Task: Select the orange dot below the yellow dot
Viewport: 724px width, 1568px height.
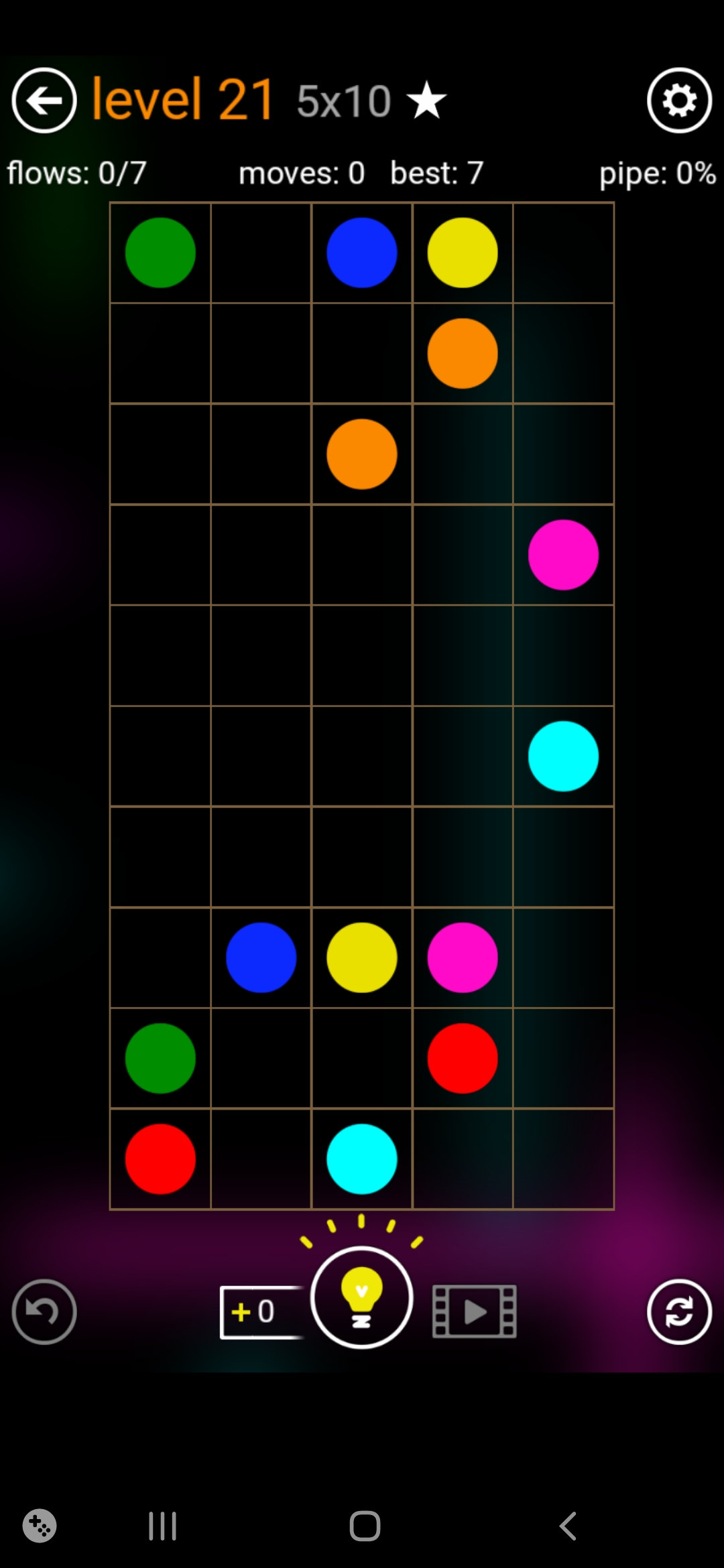Action: click(x=463, y=353)
